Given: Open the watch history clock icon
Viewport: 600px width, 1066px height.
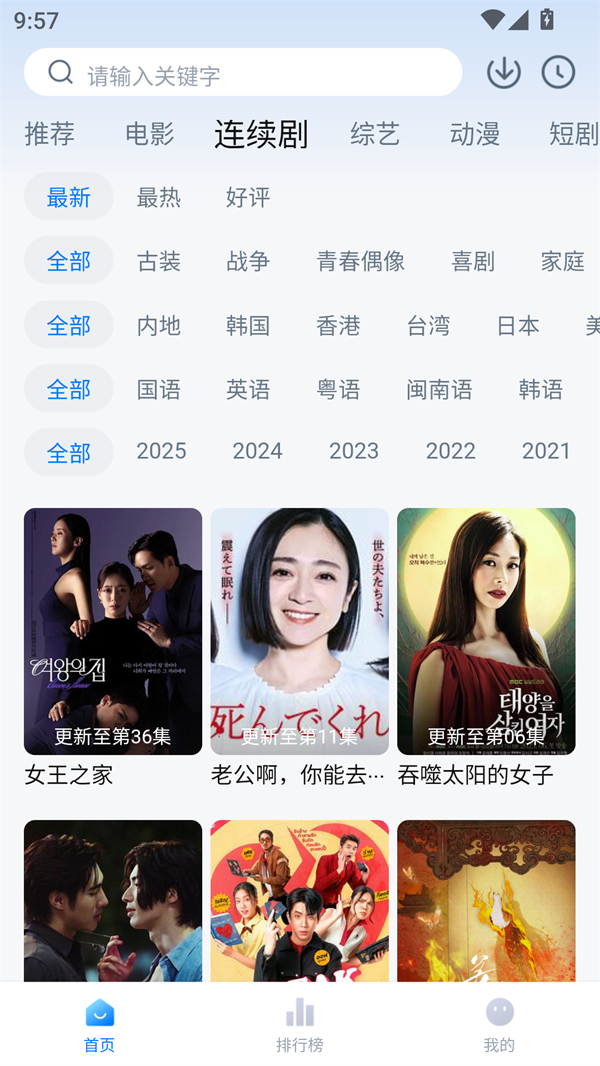Looking at the screenshot, I should tap(558, 72).
